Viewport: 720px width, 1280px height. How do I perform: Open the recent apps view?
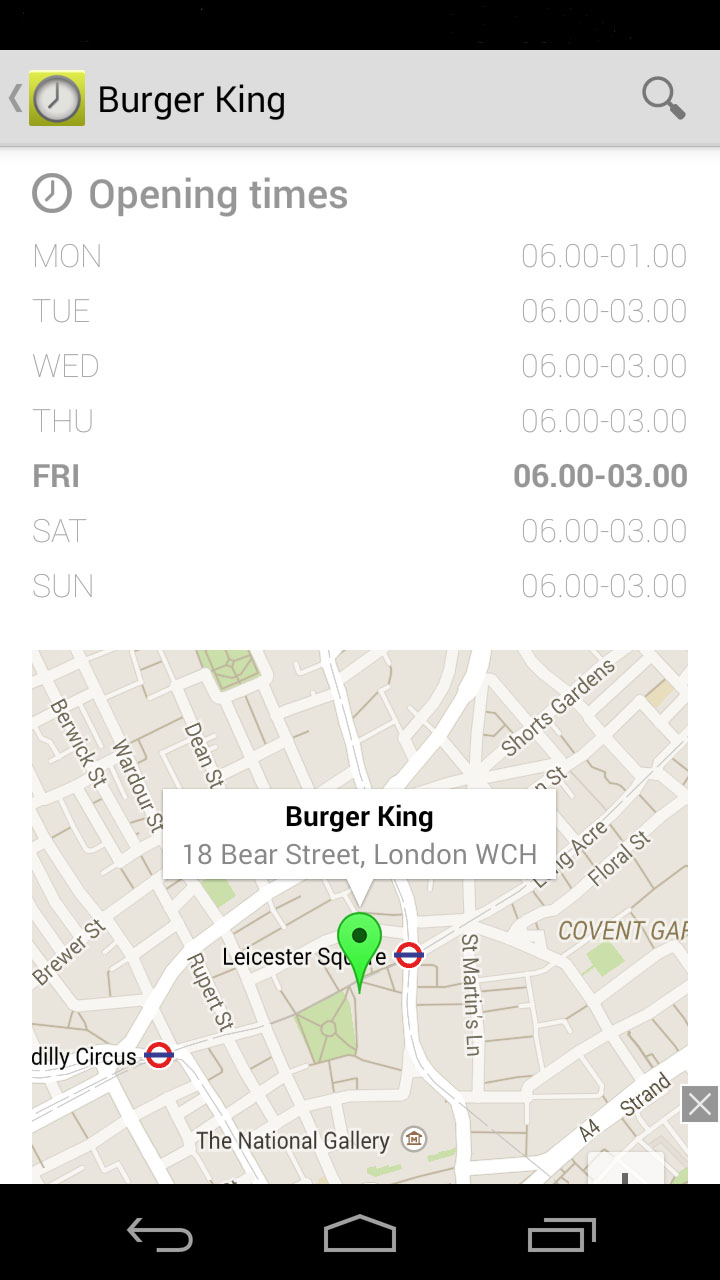tap(562, 1234)
